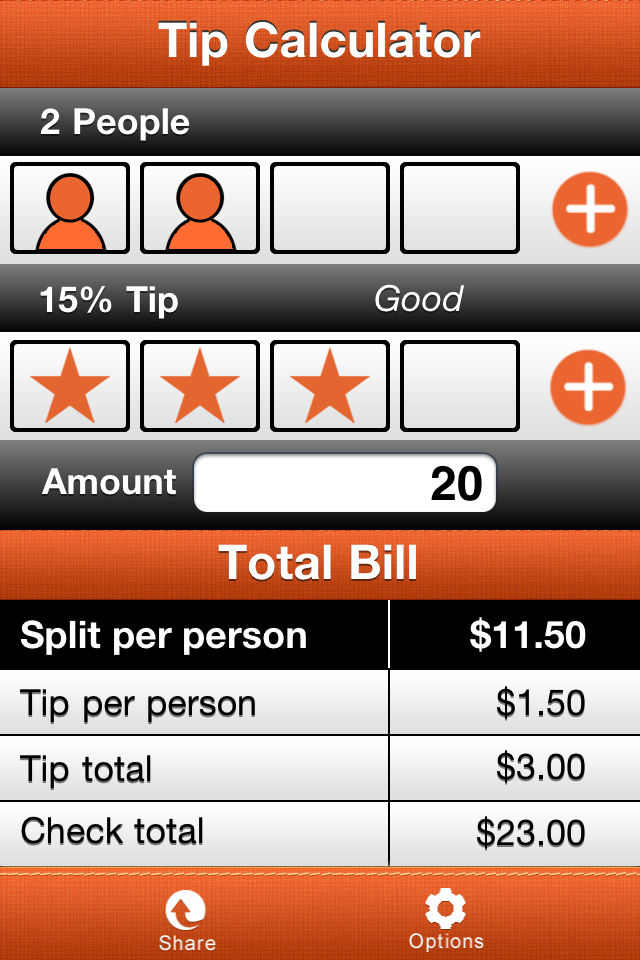Choose the third person slot

pyautogui.click(x=330, y=208)
